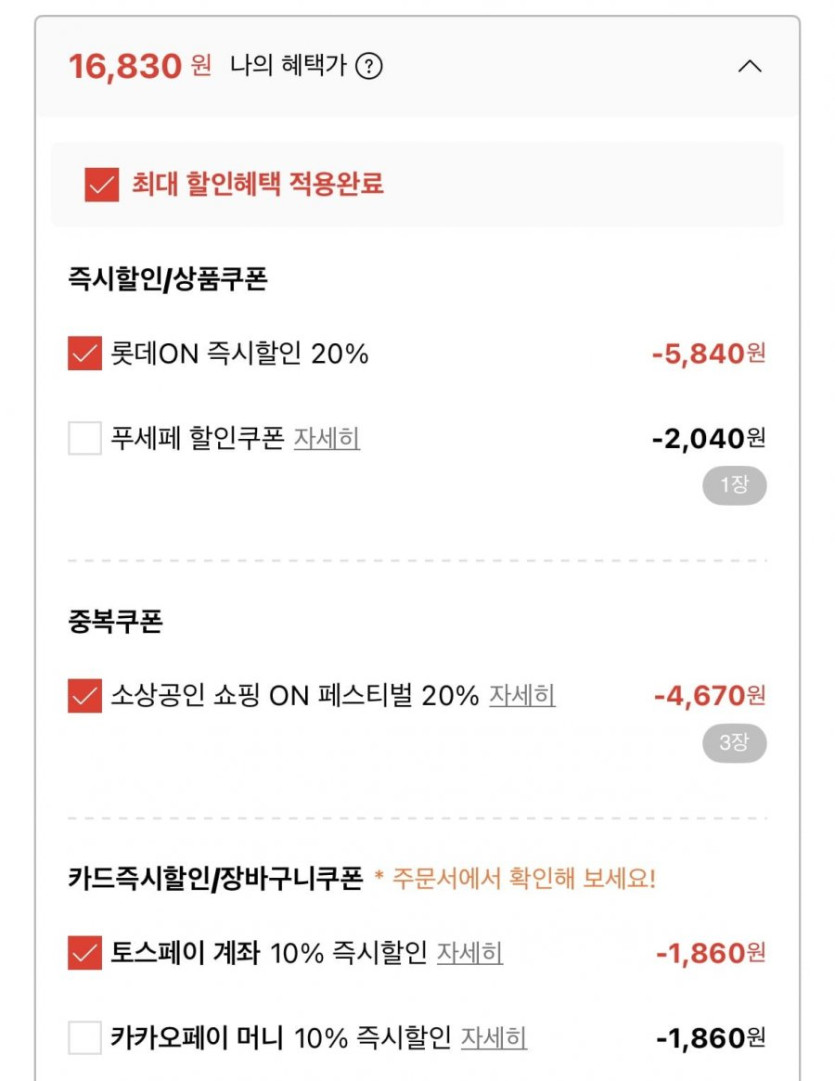Uncheck 토스페이 계좌 10% 즉시할인
835x1081 pixels.
click(x=85, y=953)
